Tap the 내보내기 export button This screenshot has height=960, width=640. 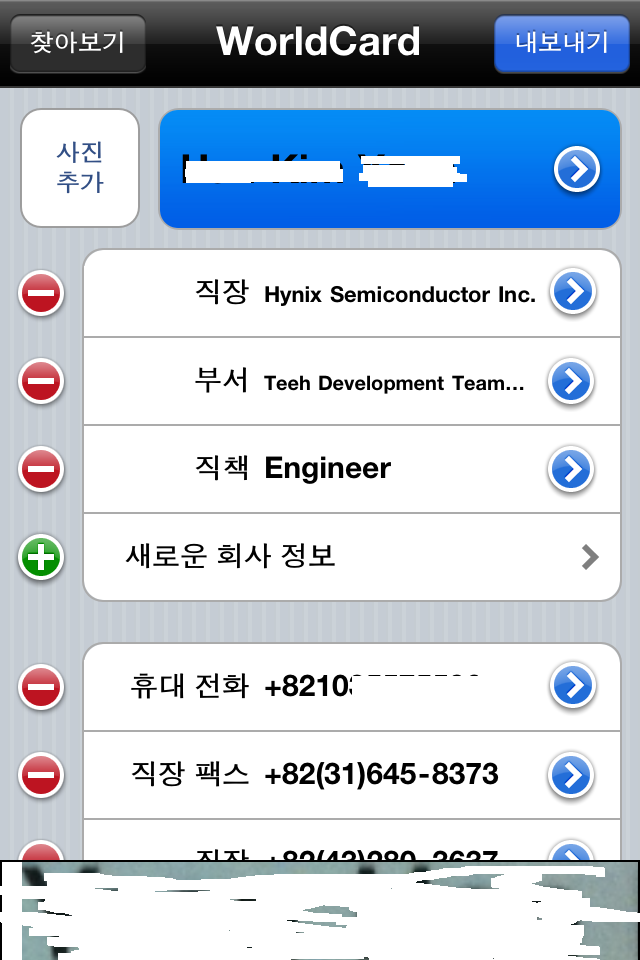click(561, 43)
